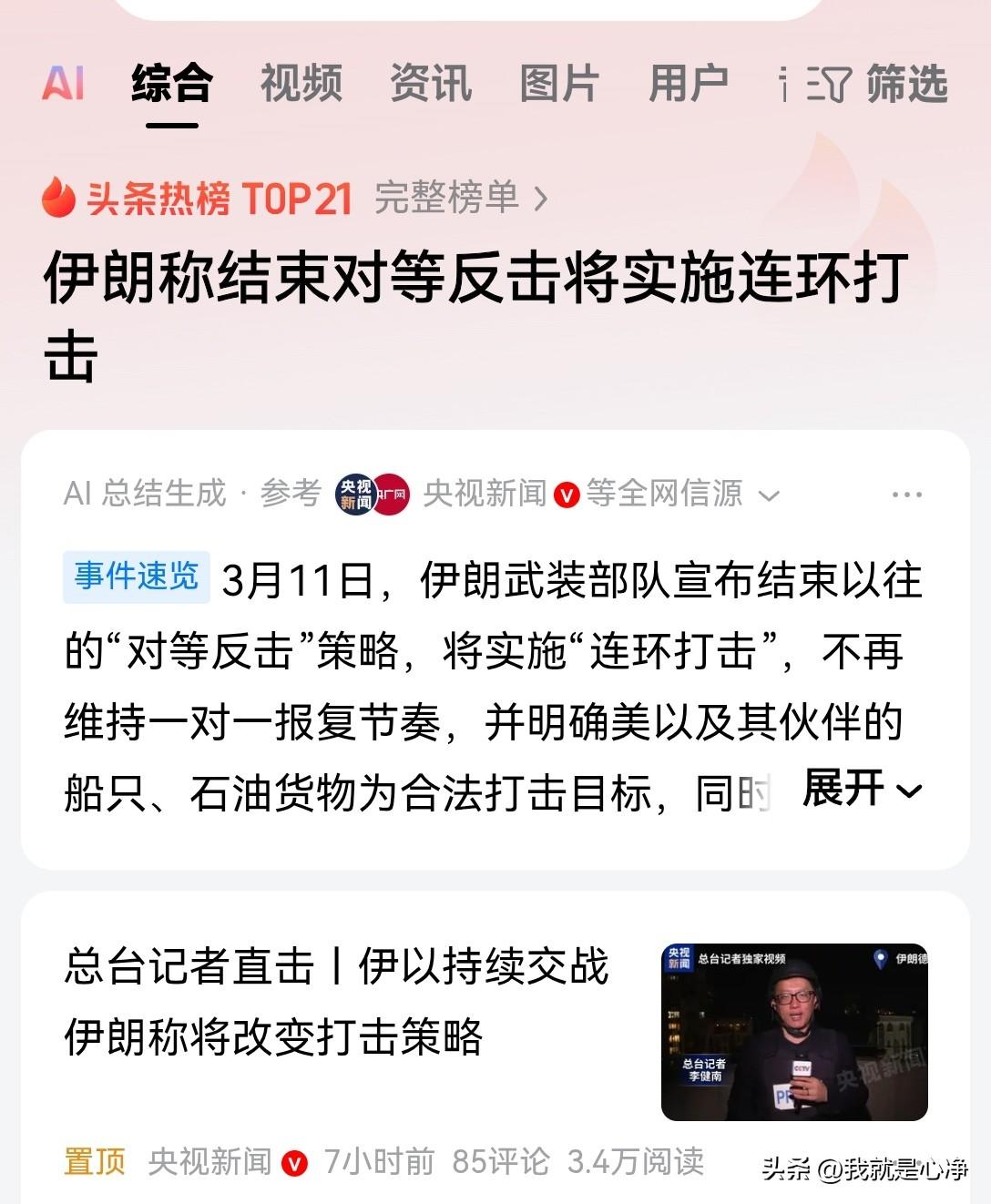Switch to the 视频 tab
Viewport: 991px width, 1204px height.
[301, 85]
